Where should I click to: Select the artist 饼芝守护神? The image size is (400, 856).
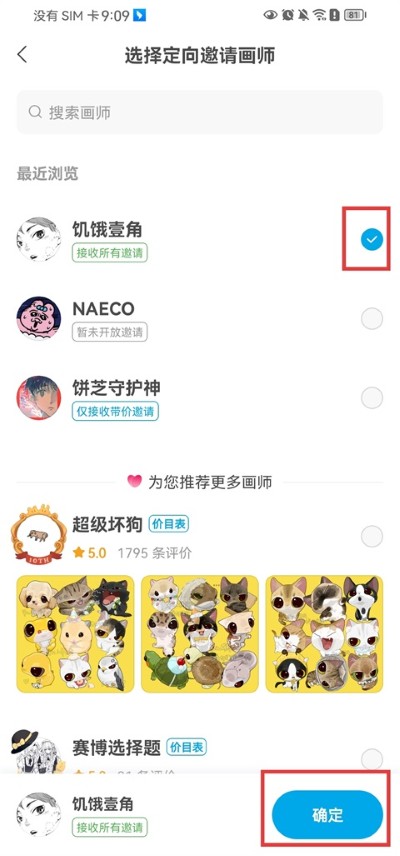pyautogui.click(x=372, y=397)
